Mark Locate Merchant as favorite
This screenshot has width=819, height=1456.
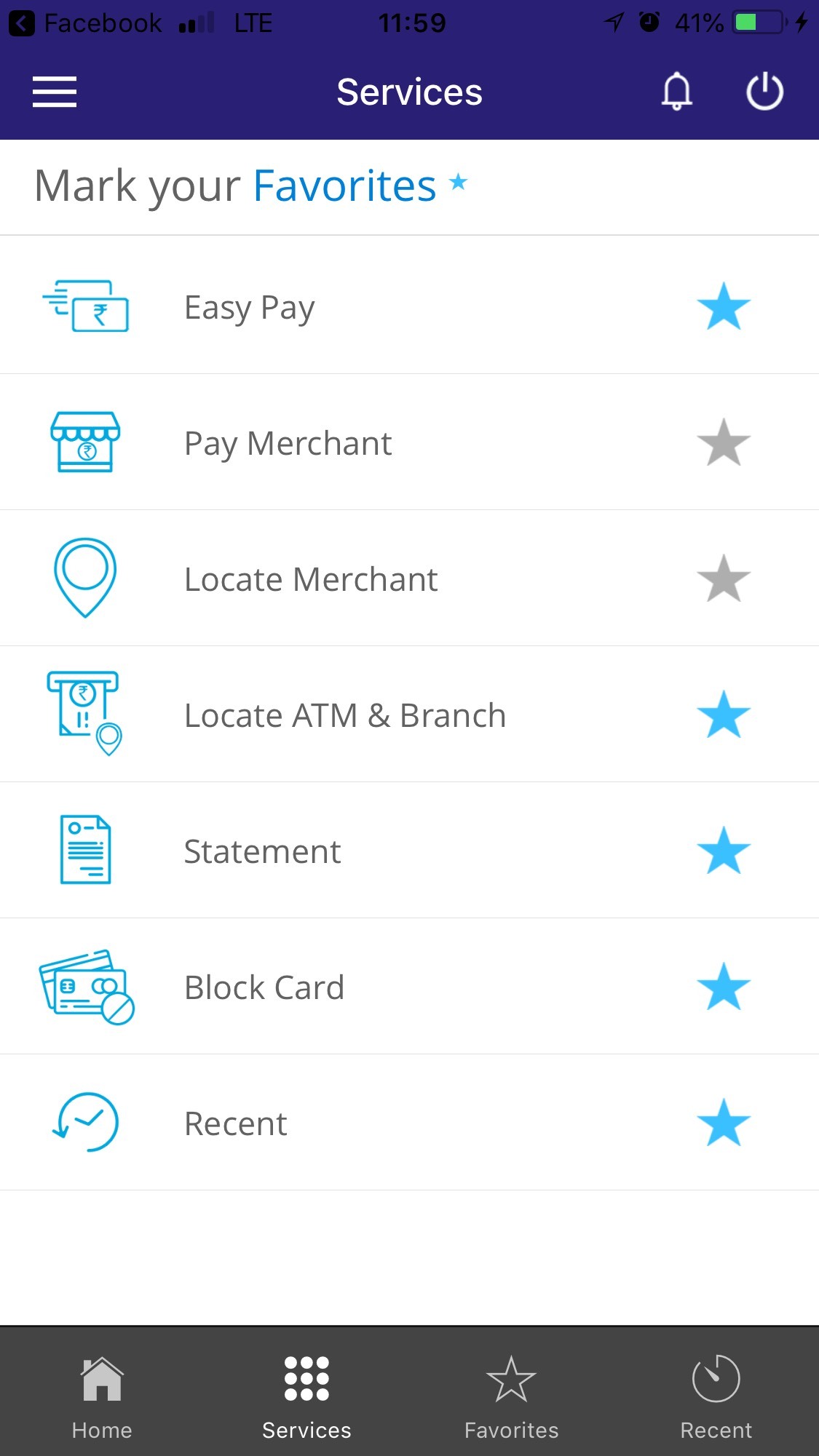coord(723,578)
